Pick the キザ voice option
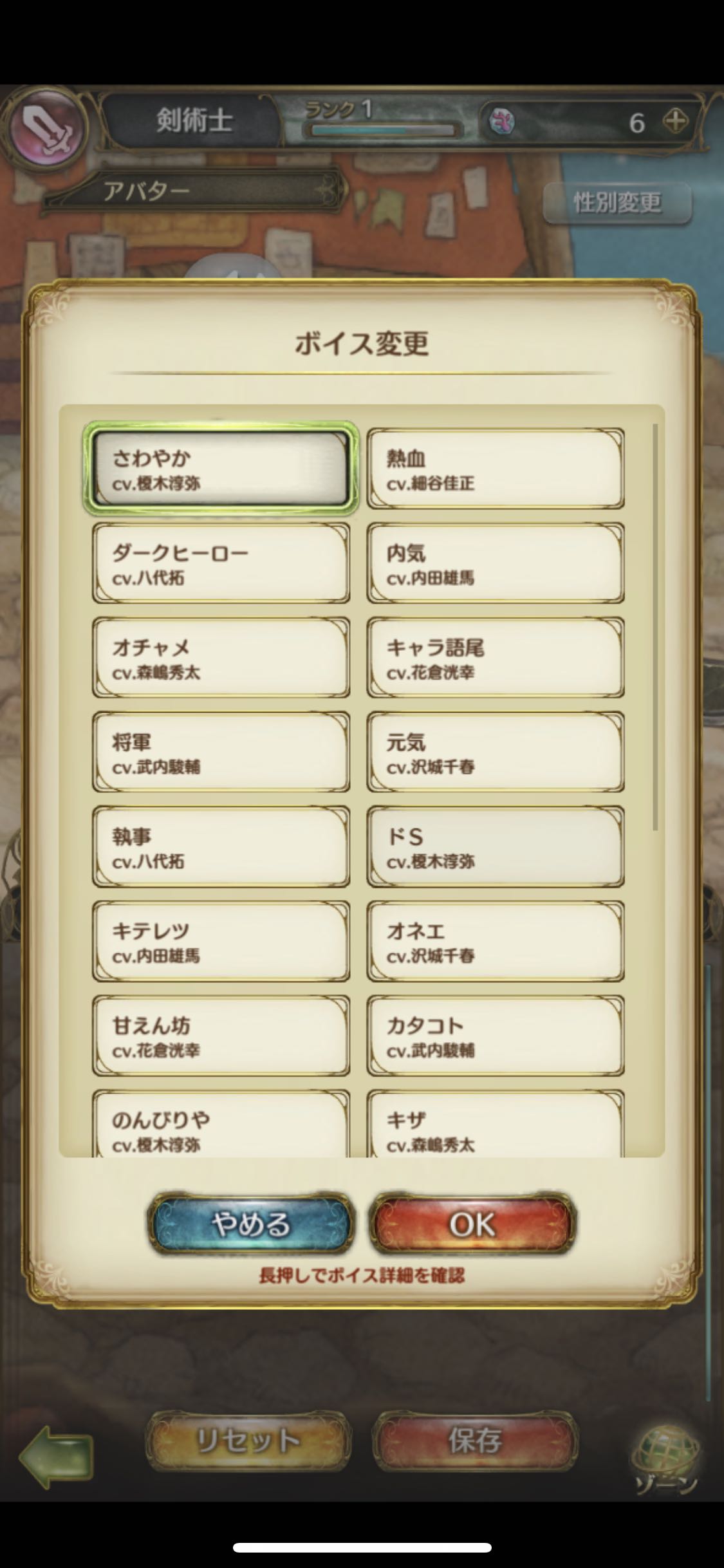This screenshot has width=724, height=1568. click(x=495, y=1126)
